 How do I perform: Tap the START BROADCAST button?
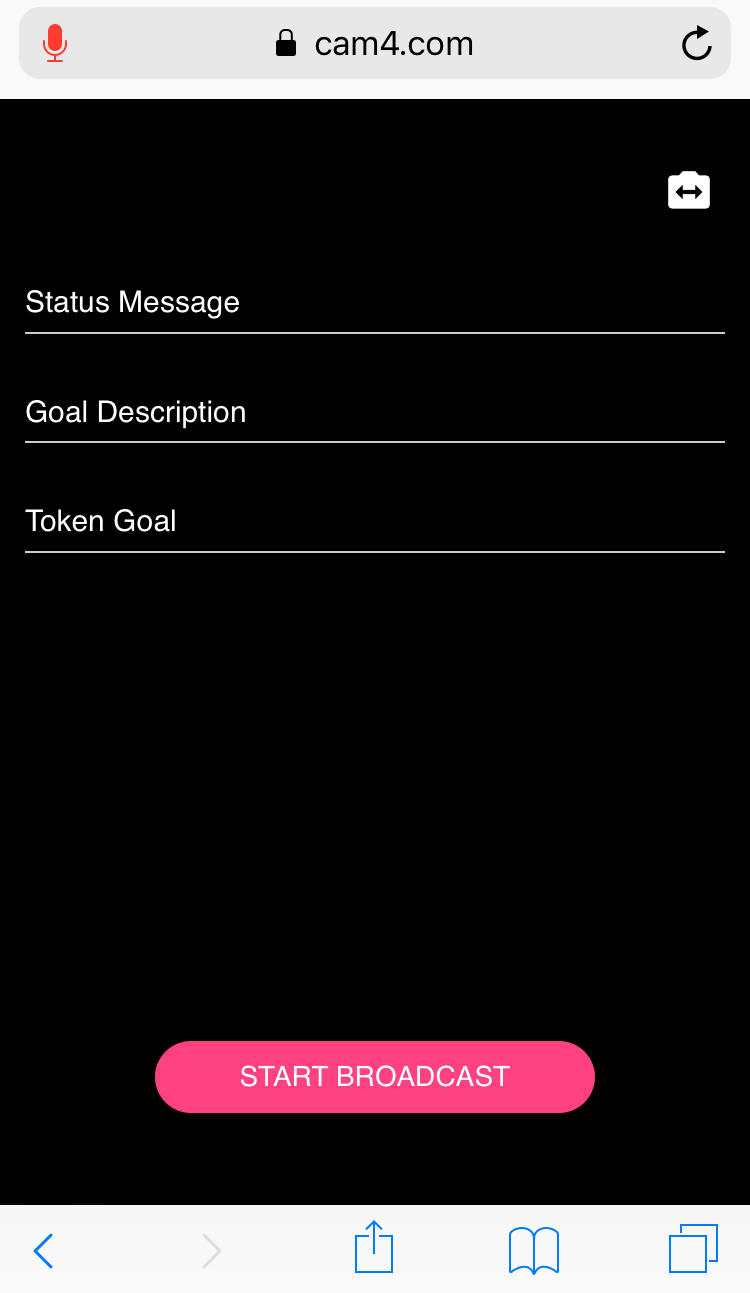click(x=374, y=1076)
